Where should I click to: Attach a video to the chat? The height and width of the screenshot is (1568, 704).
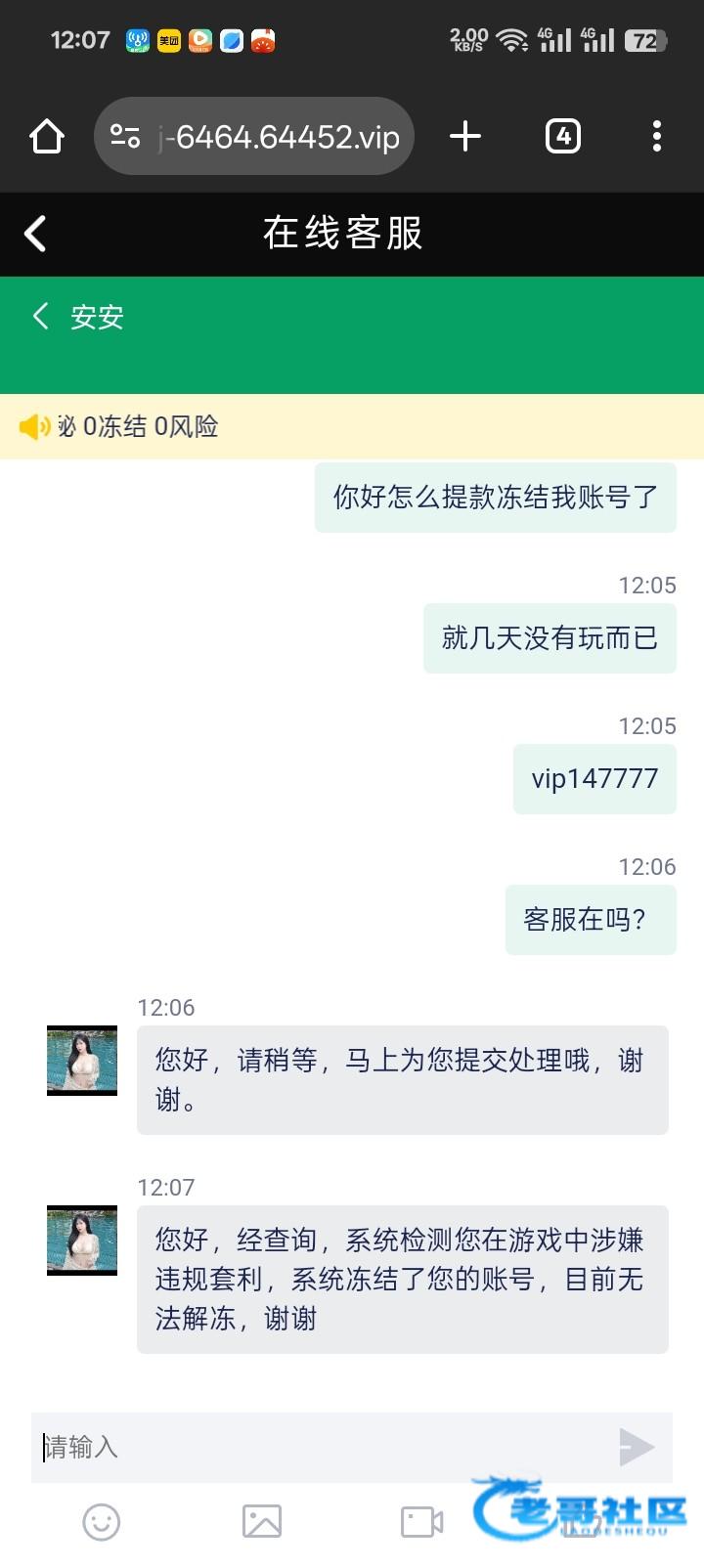pyautogui.click(x=422, y=1522)
